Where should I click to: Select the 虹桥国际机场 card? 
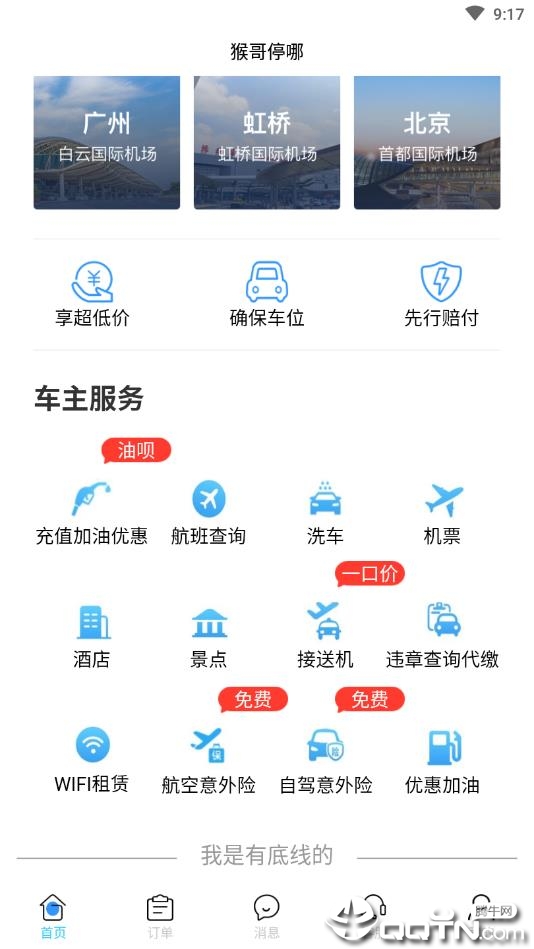tap(267, 142)
